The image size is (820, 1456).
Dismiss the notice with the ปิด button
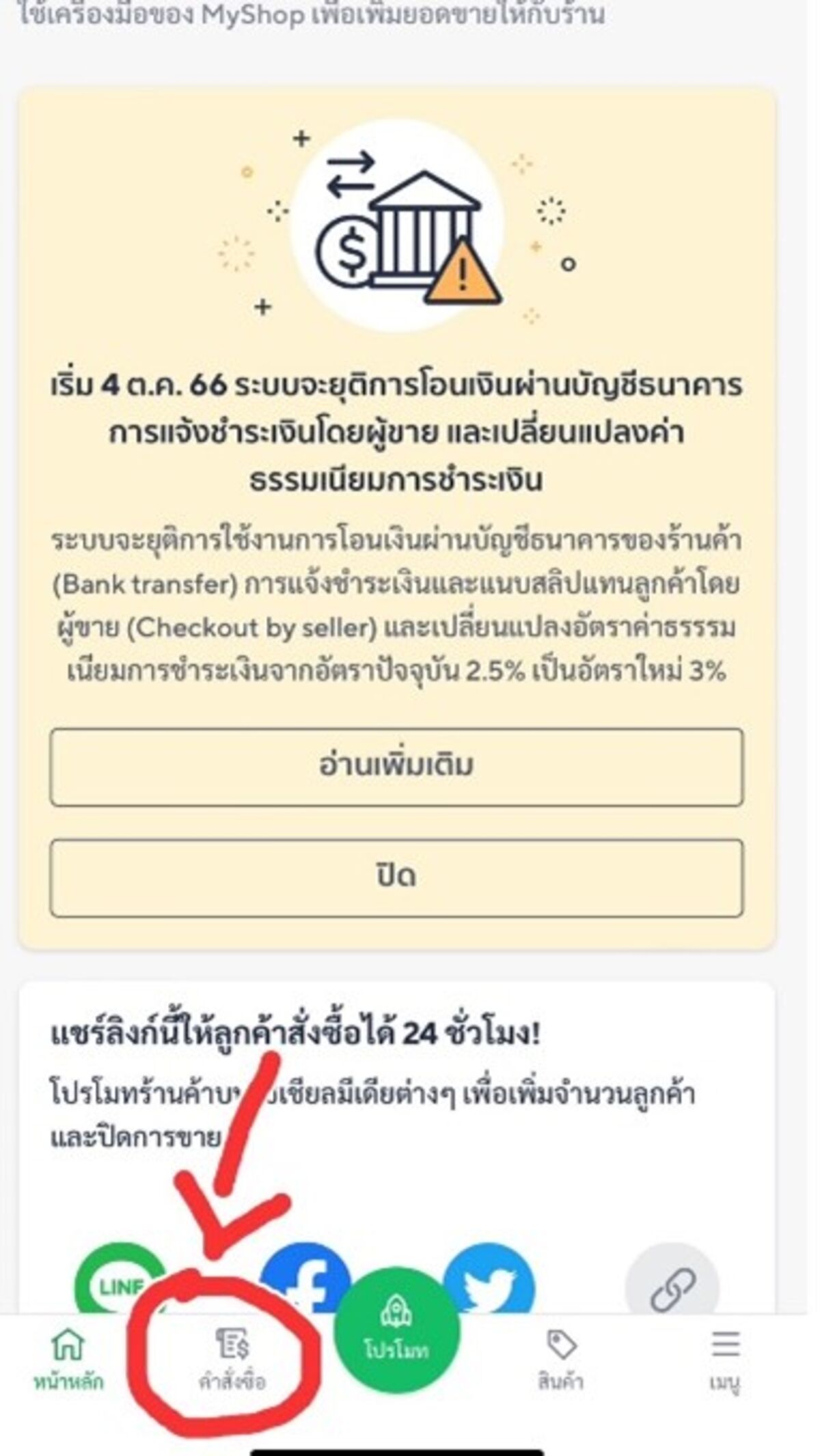pos(396,877)
